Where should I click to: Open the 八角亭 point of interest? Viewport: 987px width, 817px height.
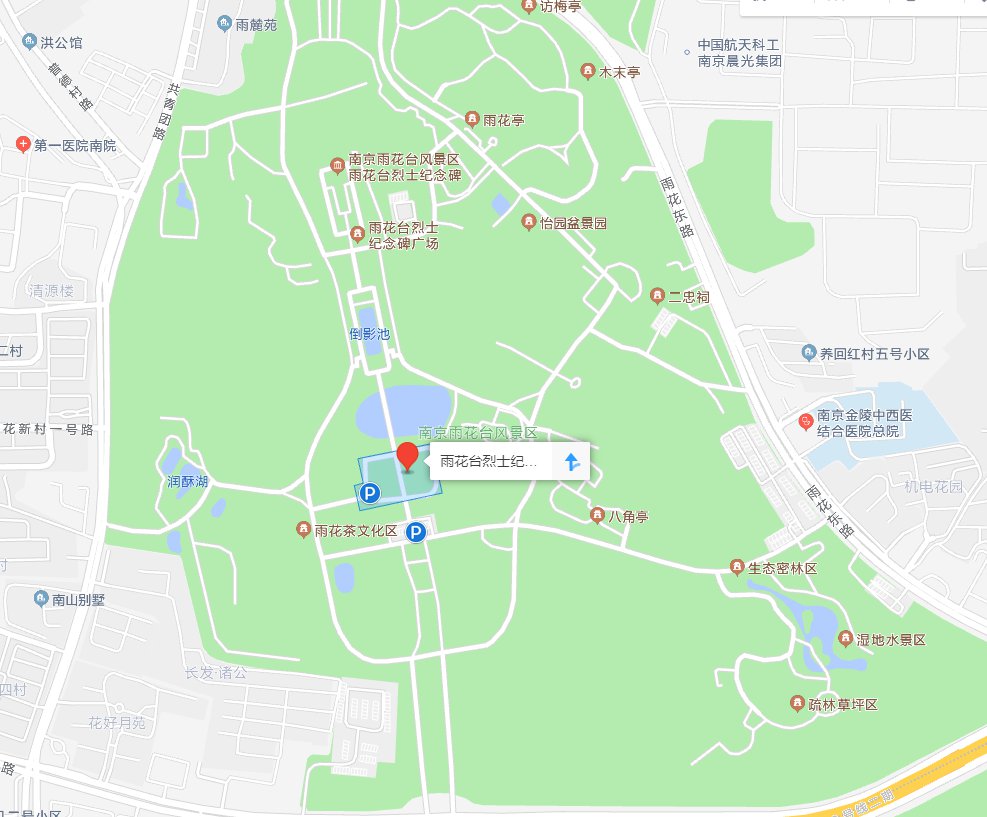tap(597, 516)
